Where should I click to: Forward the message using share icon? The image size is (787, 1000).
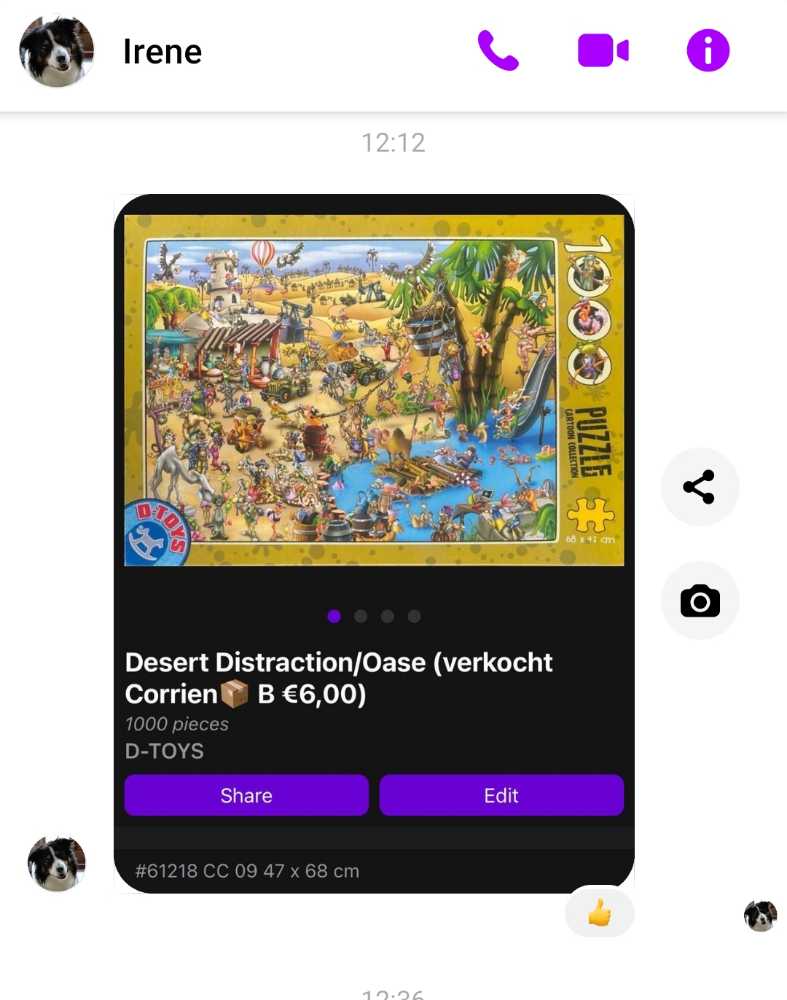[699, 487]
